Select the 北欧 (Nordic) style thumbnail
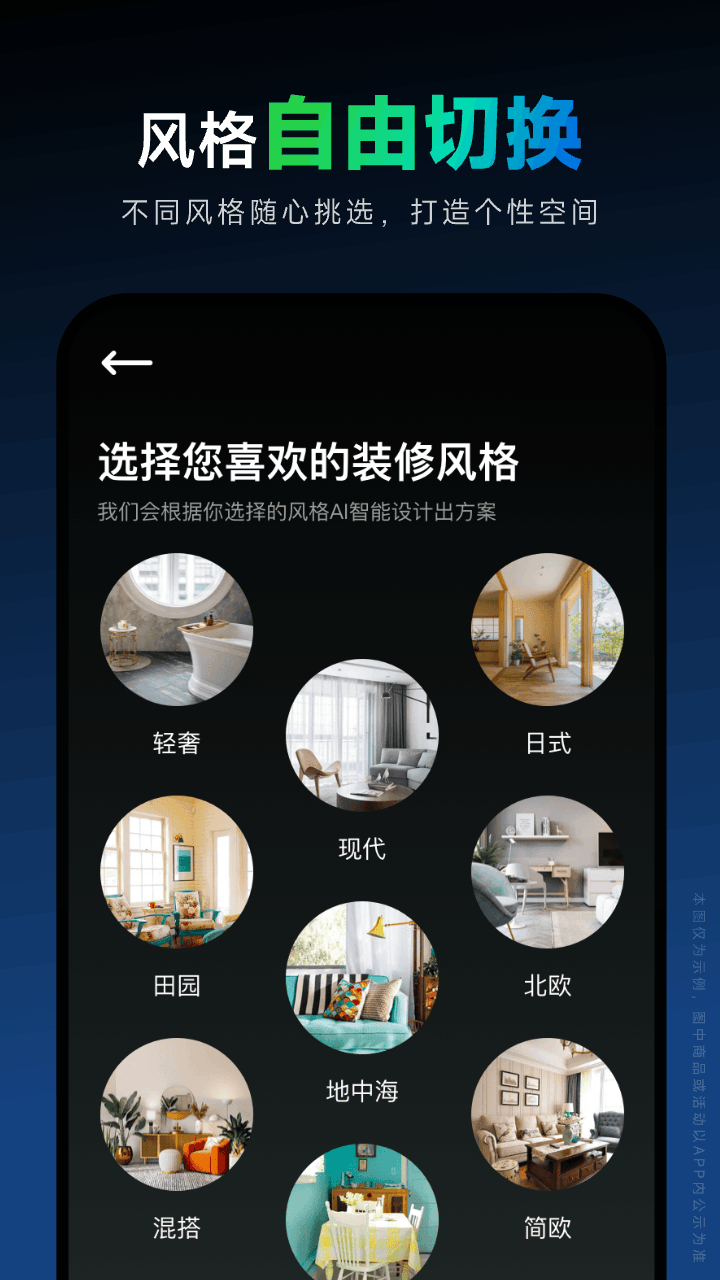Image resolution: width=720 pixels, height=1280 pixels. 546,872
